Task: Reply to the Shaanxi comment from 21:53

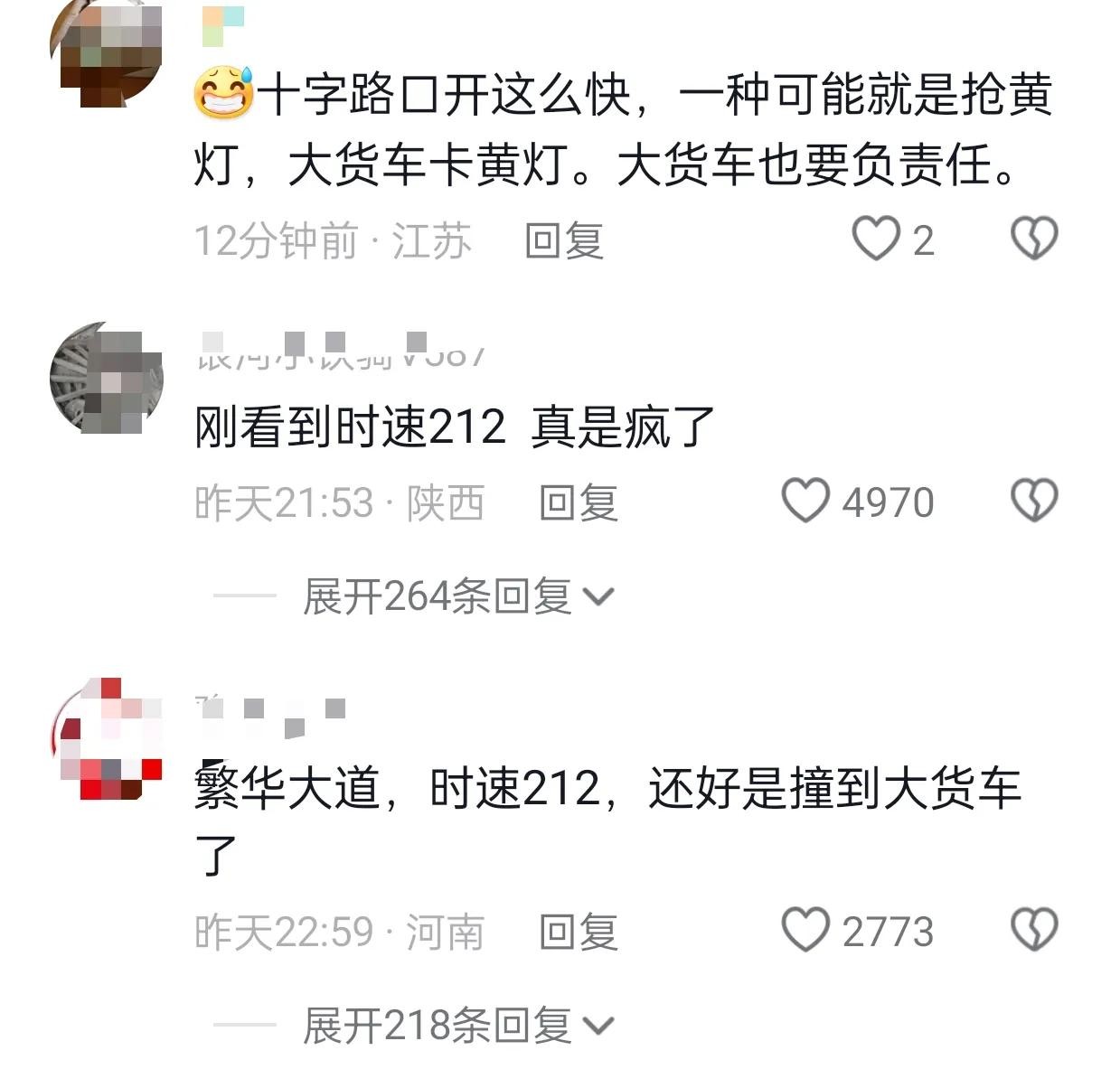Action: click(579, 503)
